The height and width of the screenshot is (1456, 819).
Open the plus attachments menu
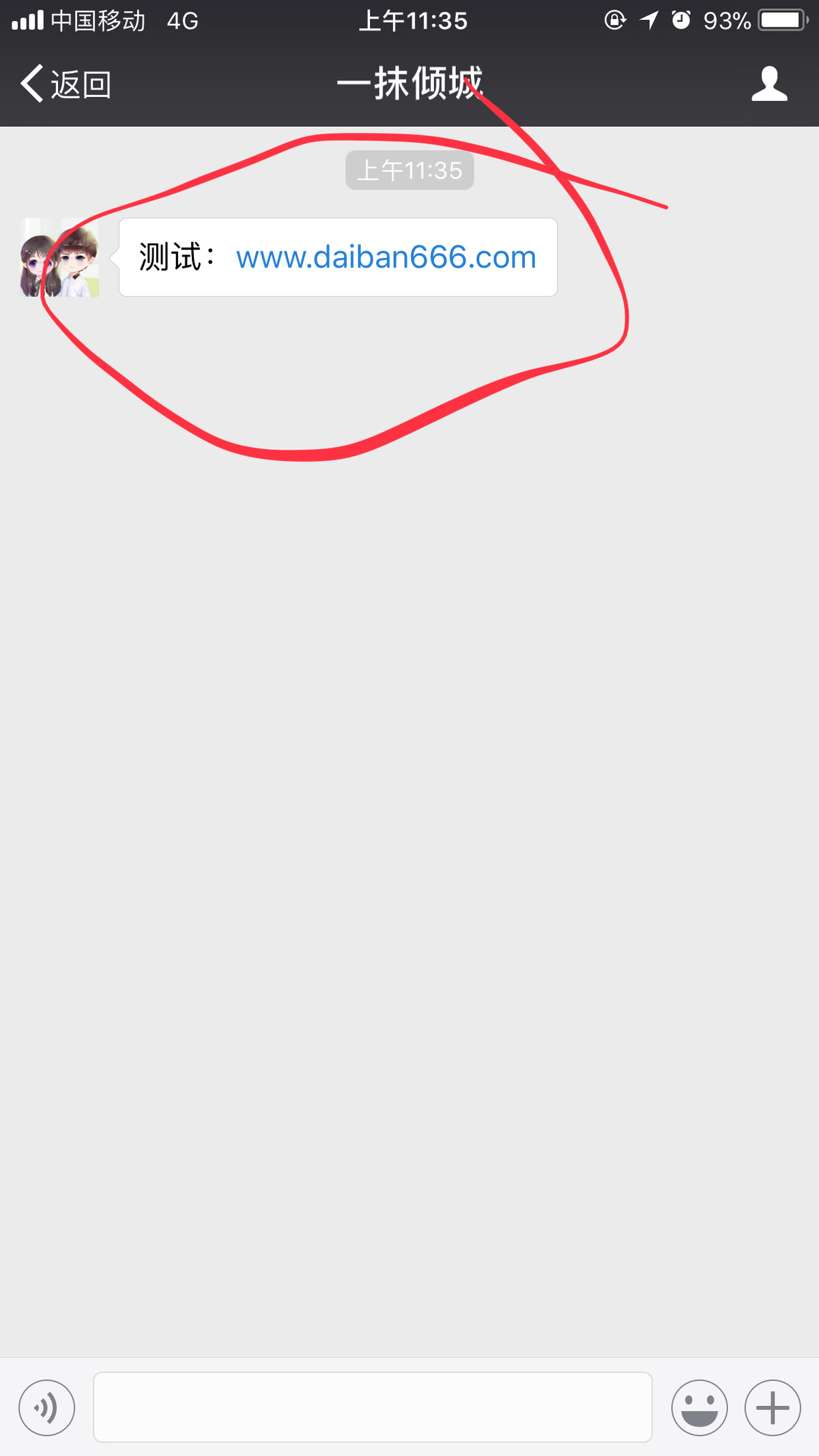coord(773,1408)
